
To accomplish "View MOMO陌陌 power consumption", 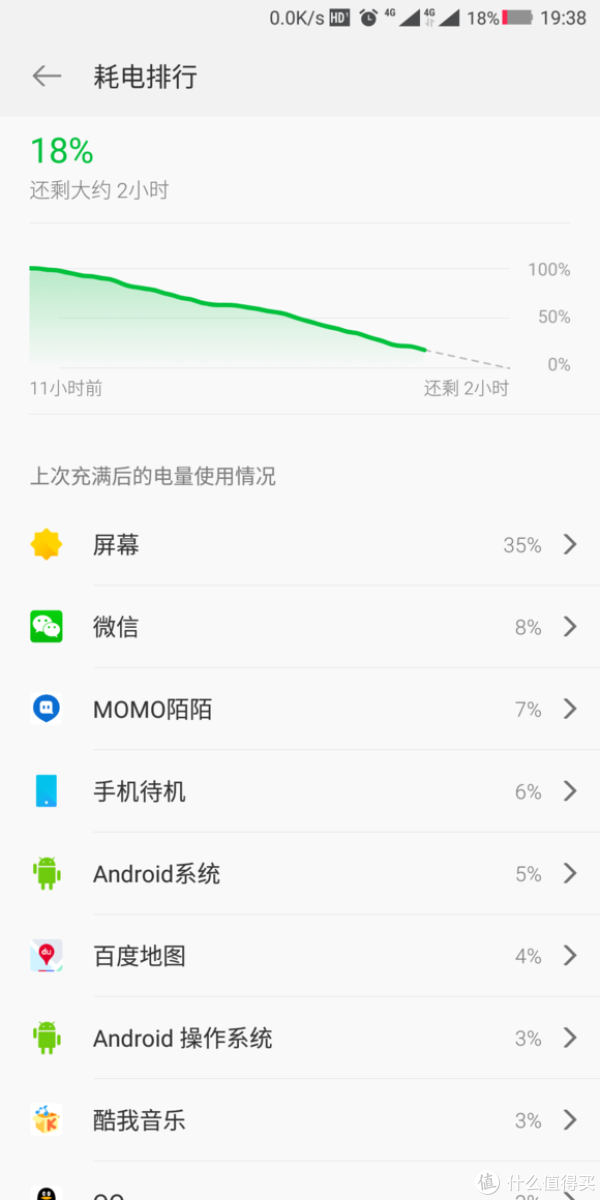I will (300, 709).
